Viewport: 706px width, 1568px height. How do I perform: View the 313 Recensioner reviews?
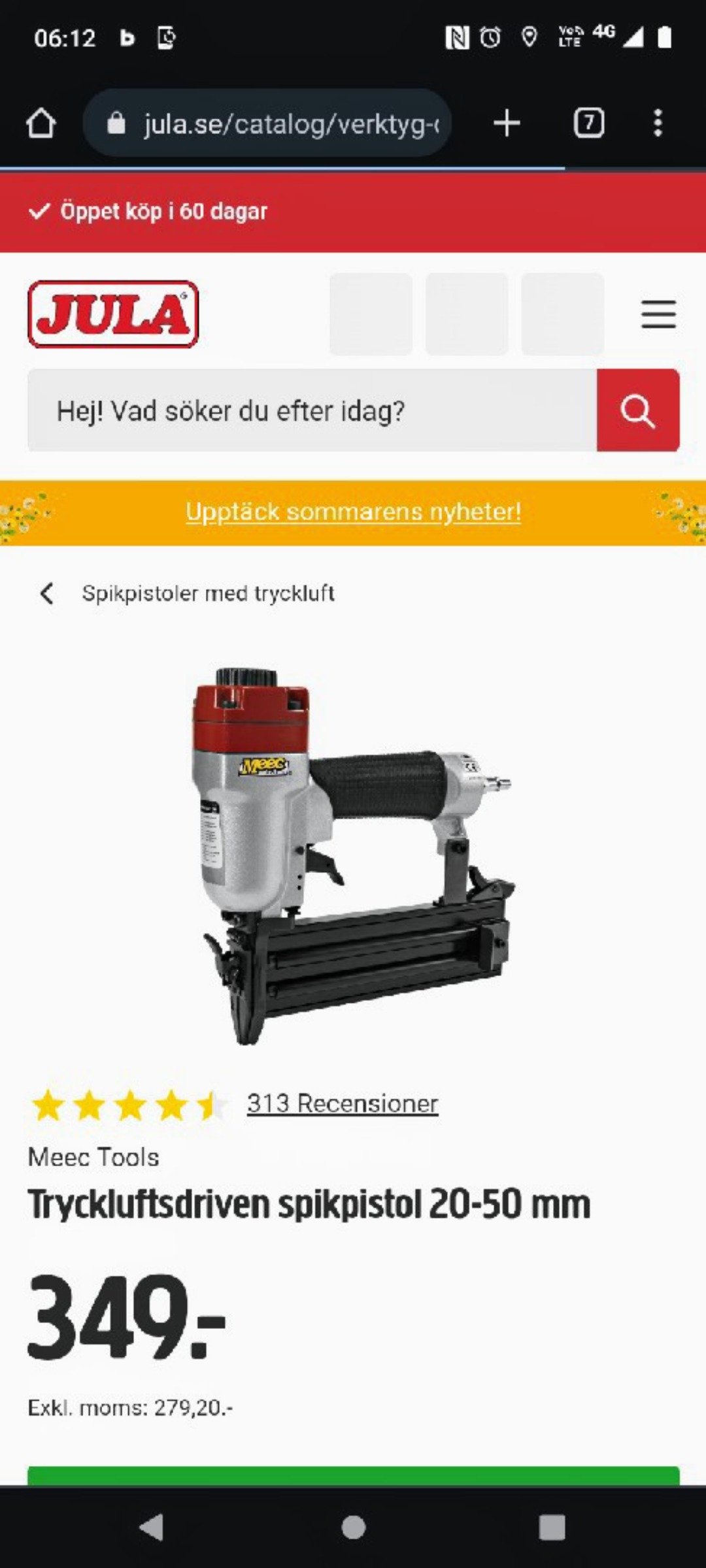pyautogui.click(x=342, y=1103)
